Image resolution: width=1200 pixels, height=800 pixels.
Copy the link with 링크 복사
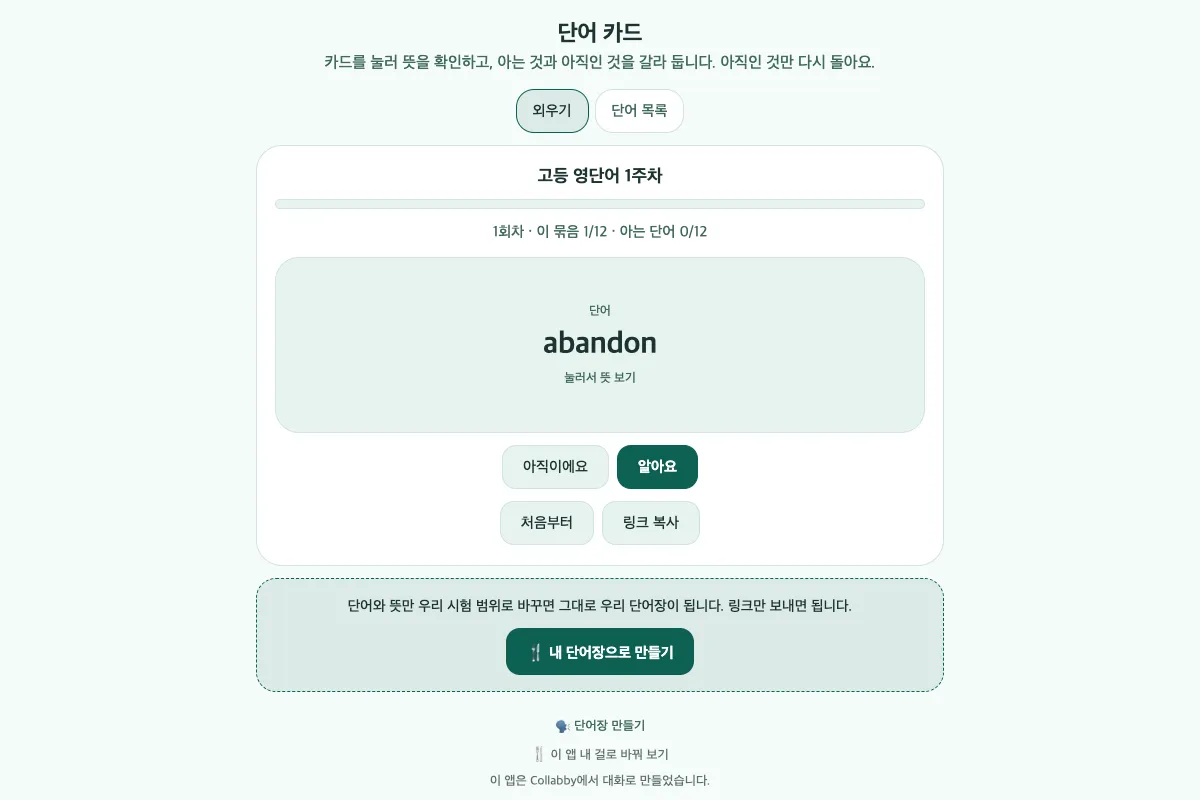[x=651, y=523]
